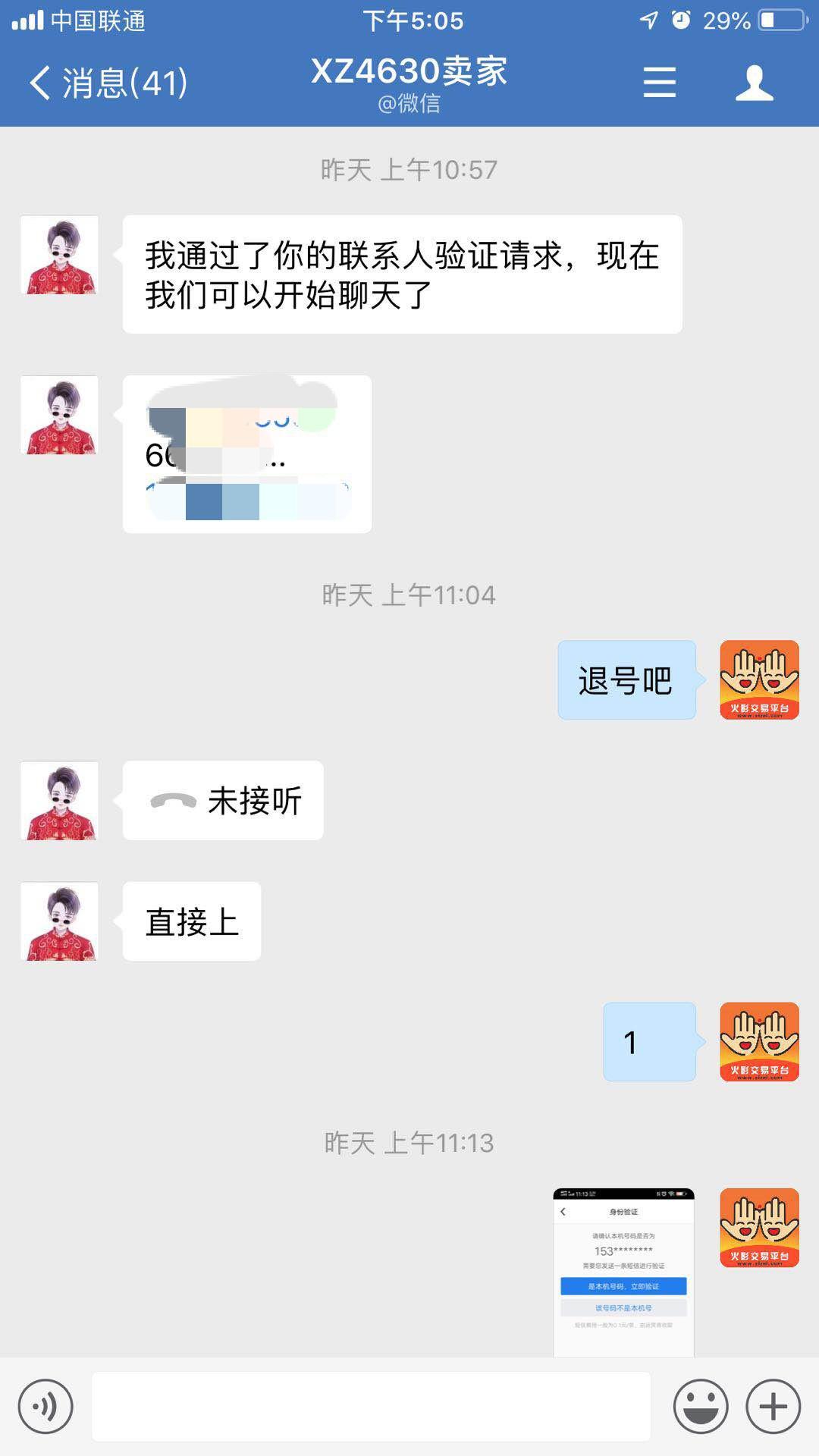The height and width of the screenshot is (1456, 819).
Task: Tap the 火影交易平台 avatar beside 退号吧
Action: pyautogui.click(x=758, y=680)
